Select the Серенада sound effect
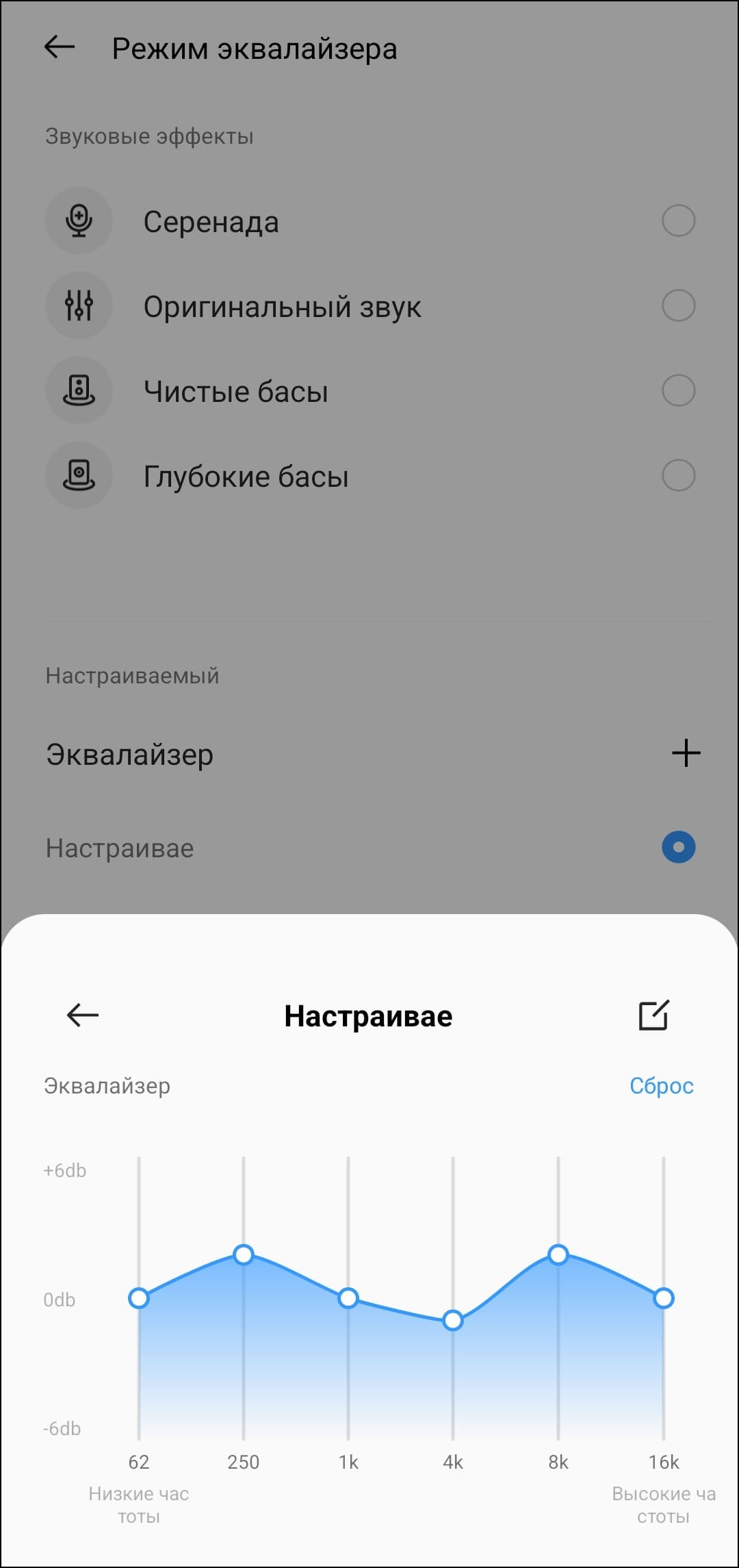 [x=678, y=221]
